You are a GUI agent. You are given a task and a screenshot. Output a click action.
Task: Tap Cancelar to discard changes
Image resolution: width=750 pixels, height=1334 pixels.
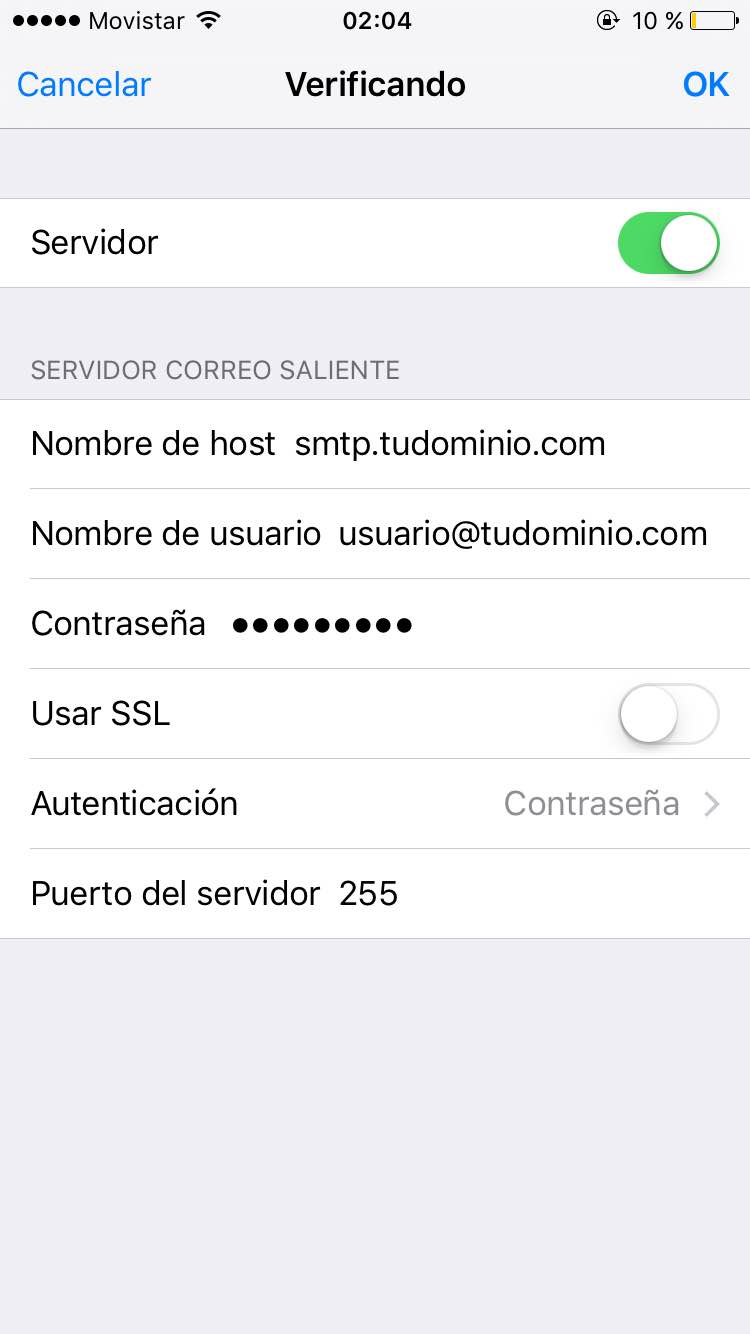[84, 85]
